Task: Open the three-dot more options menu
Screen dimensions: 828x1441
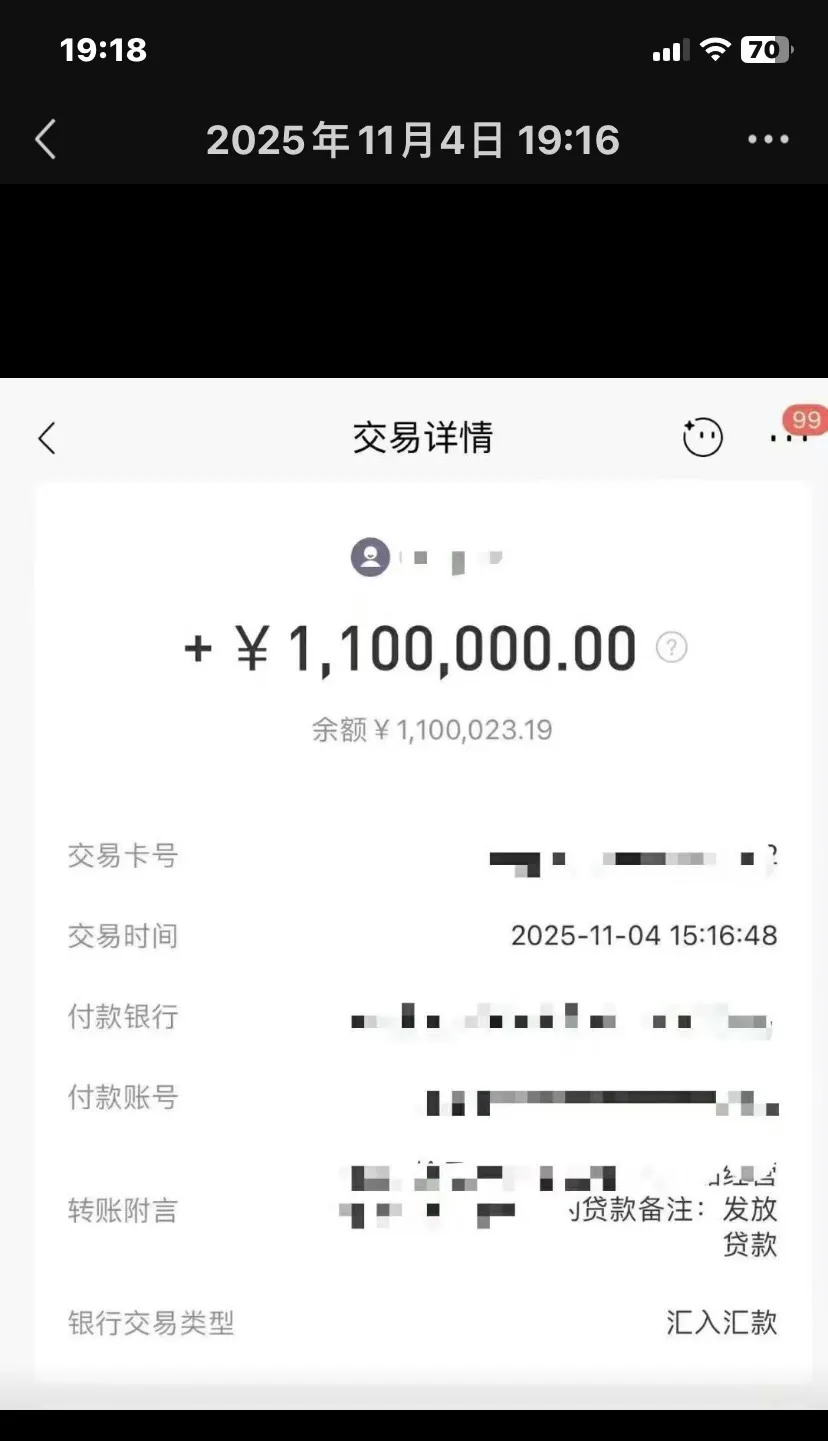Action: [x=768, y=140]
